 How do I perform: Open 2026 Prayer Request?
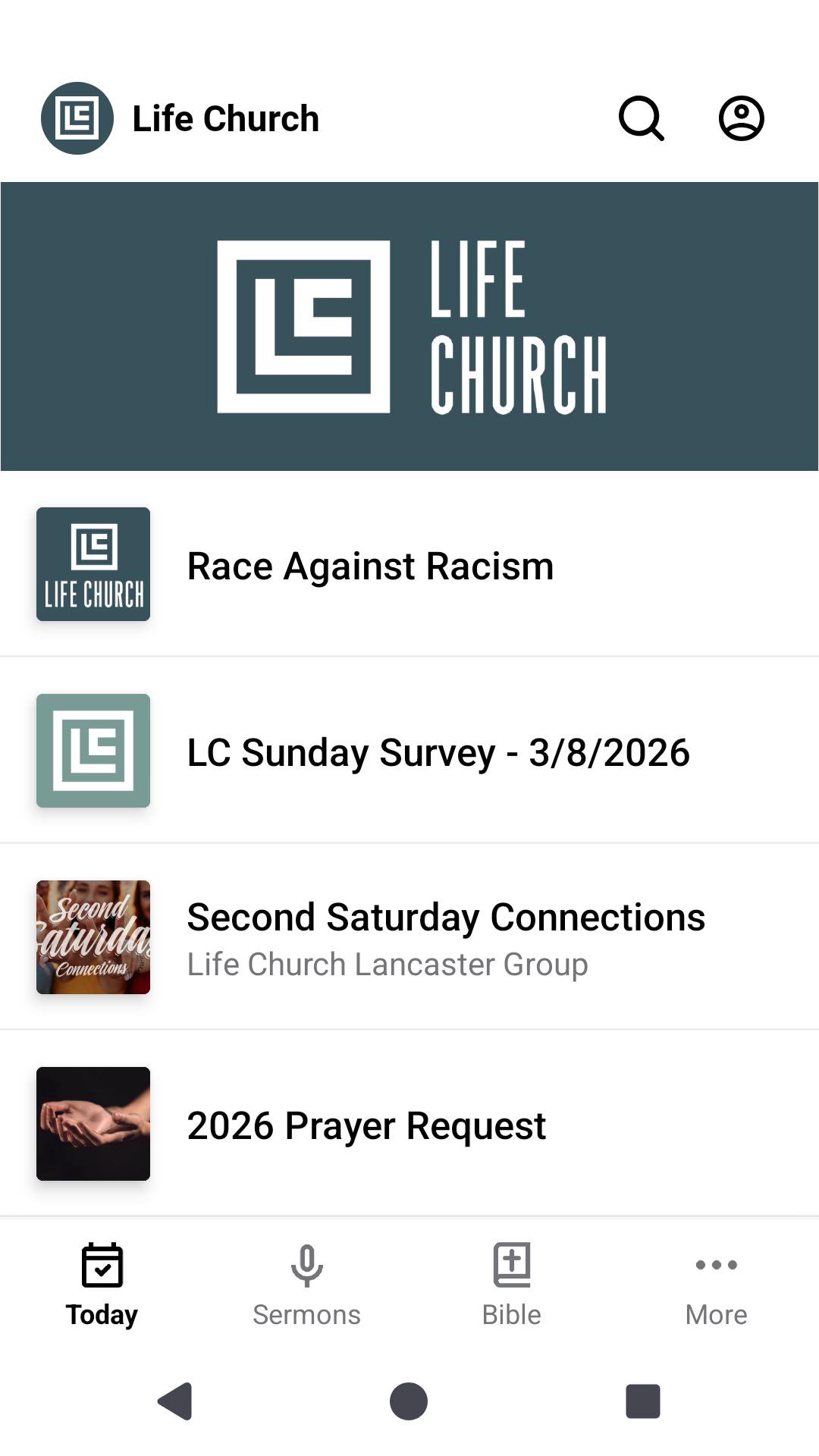pyautogui.click(x=409, y=1124)
